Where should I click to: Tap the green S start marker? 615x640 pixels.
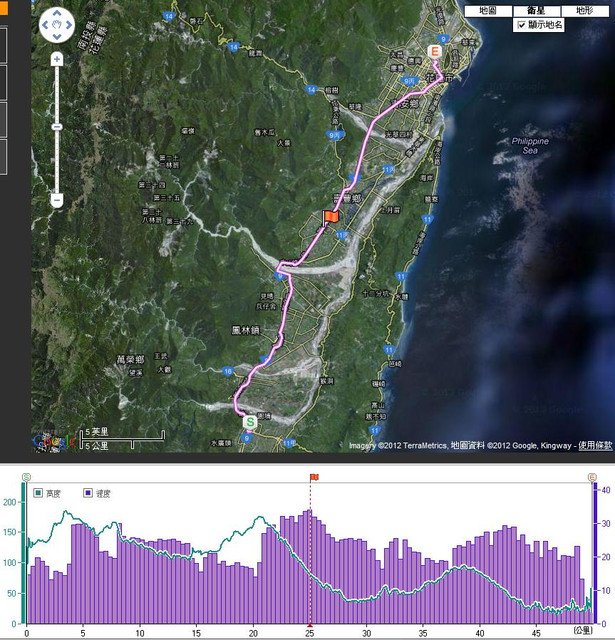tap(249, 422)
